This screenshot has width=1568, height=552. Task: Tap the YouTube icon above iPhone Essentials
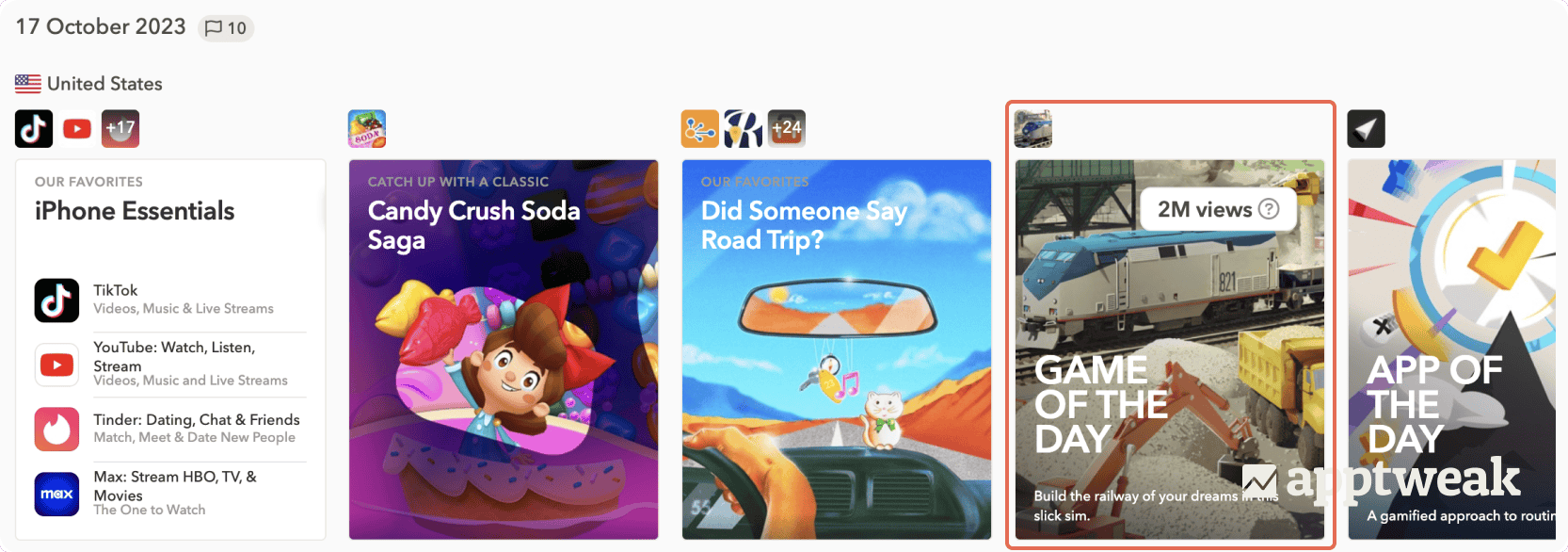pyautogui.click(x=77, y=129)
